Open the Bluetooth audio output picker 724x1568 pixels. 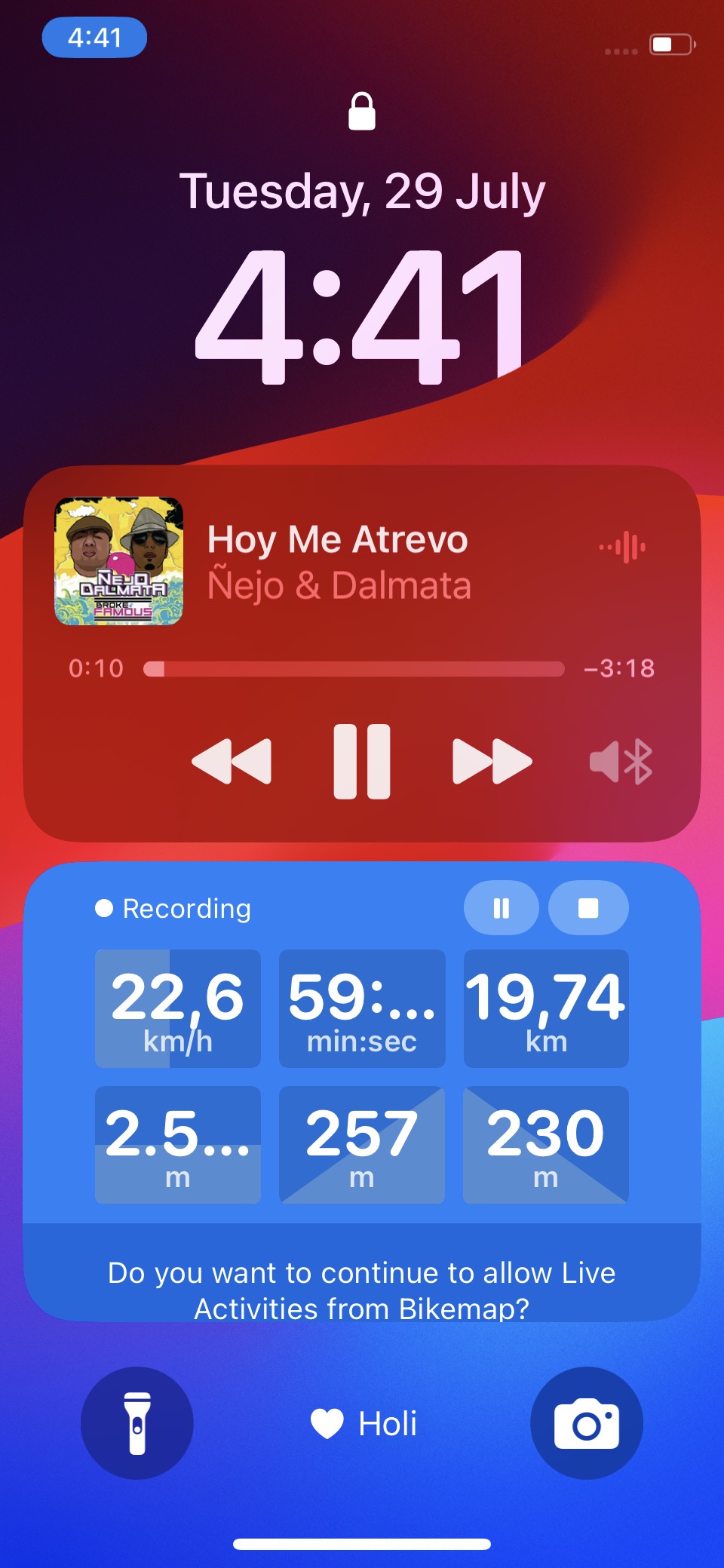(x=621, y=762)
